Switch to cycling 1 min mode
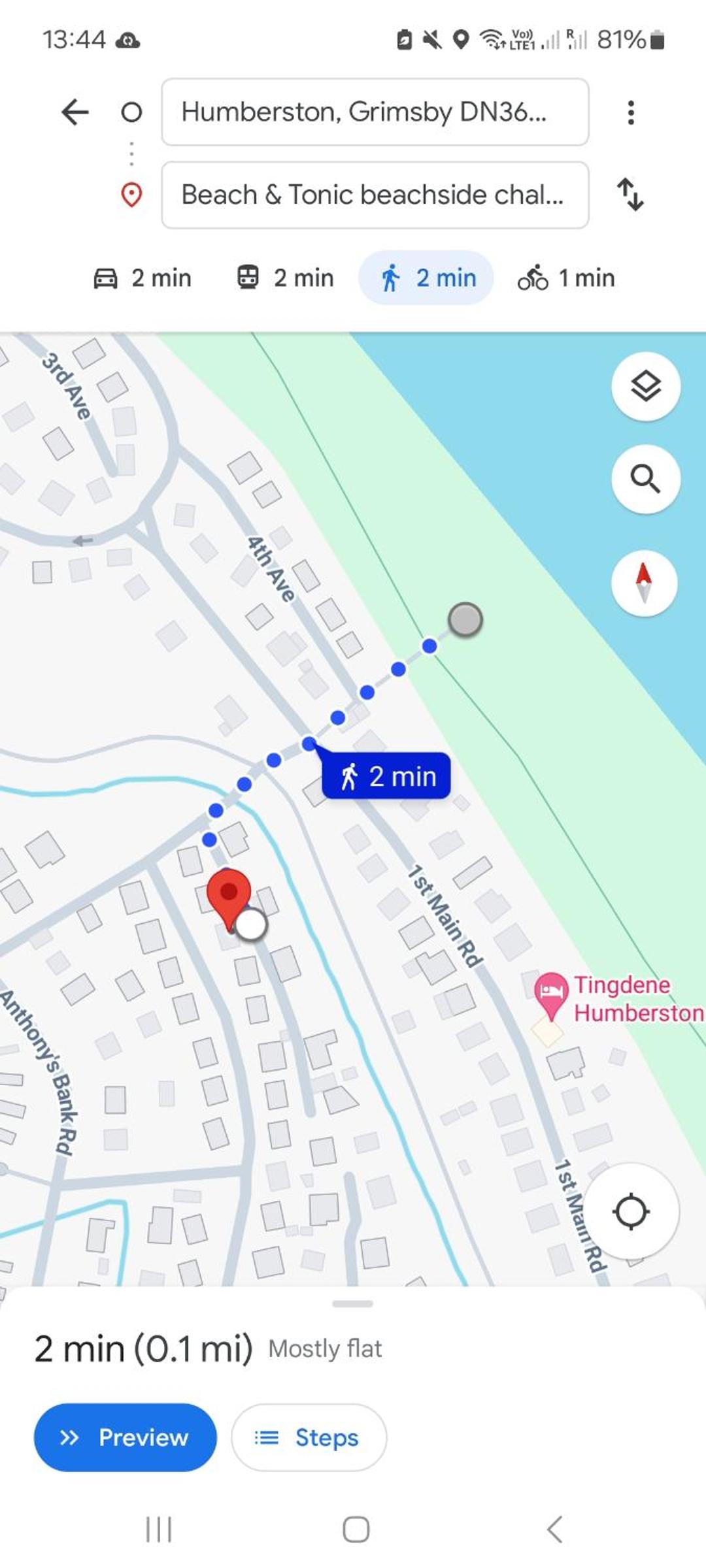 pyautogui.click(x=566, y=278)
